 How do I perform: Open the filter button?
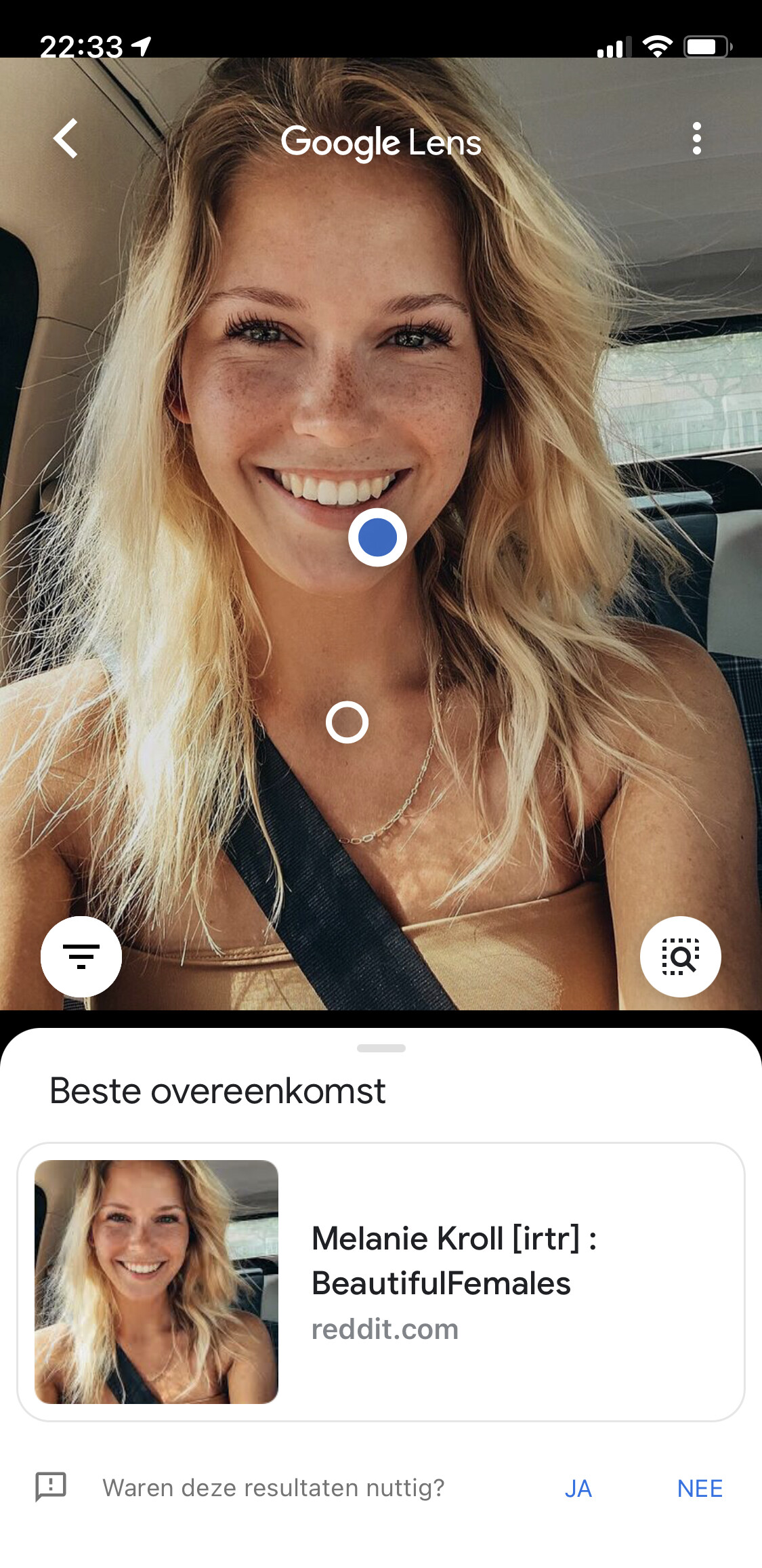tap(81, 956)
